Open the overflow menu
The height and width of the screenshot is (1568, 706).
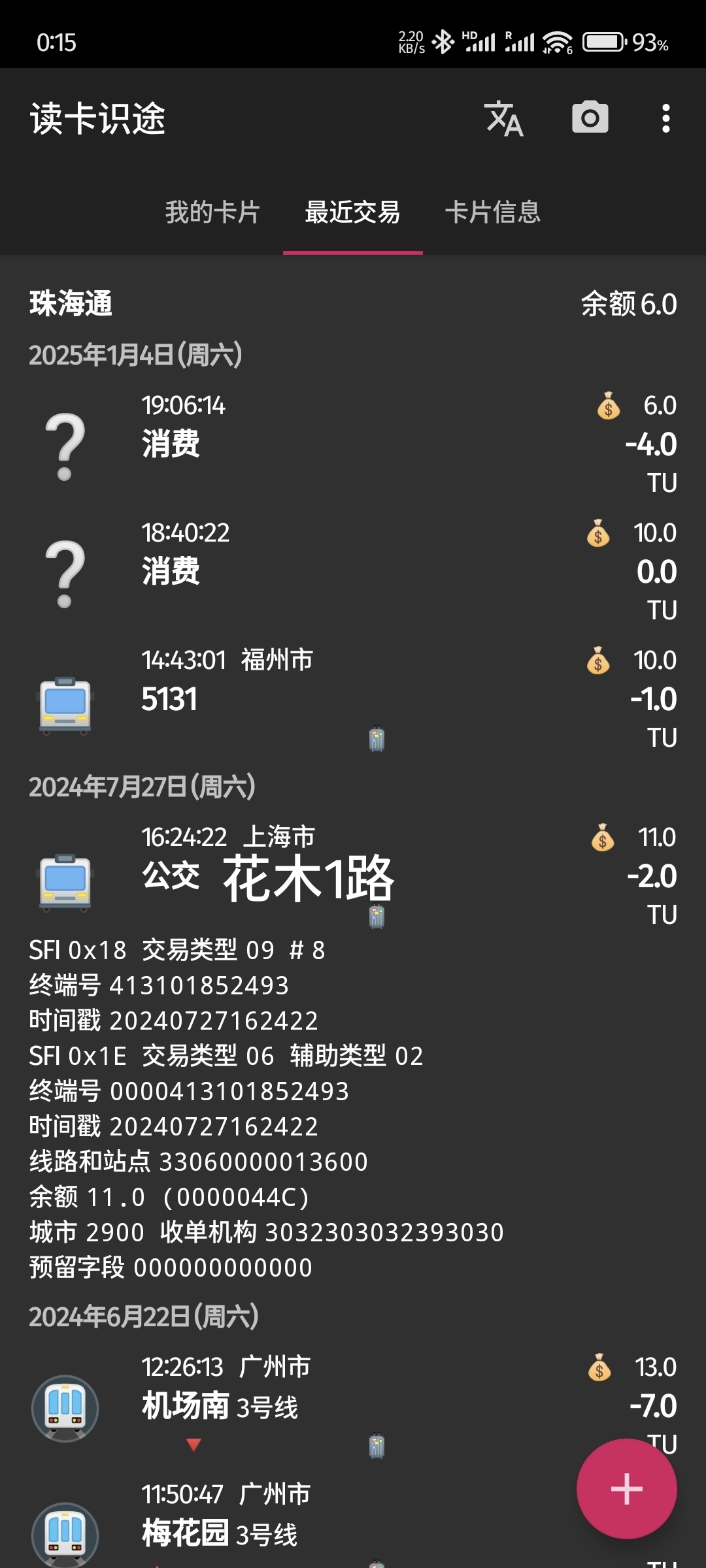[665, 119]
